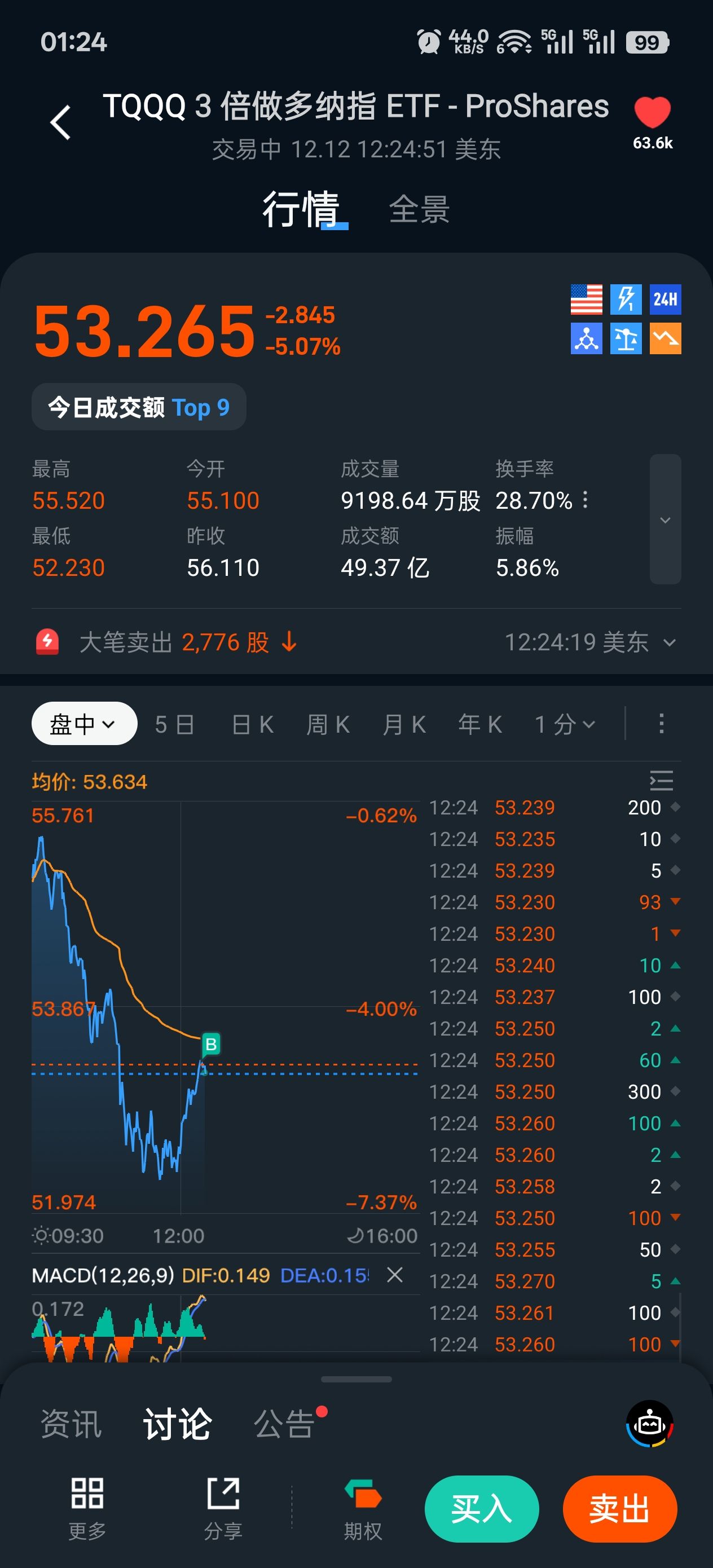Select the 周K chart period
This screenshot has width=713, height=1568.
(x=328, y=724)
